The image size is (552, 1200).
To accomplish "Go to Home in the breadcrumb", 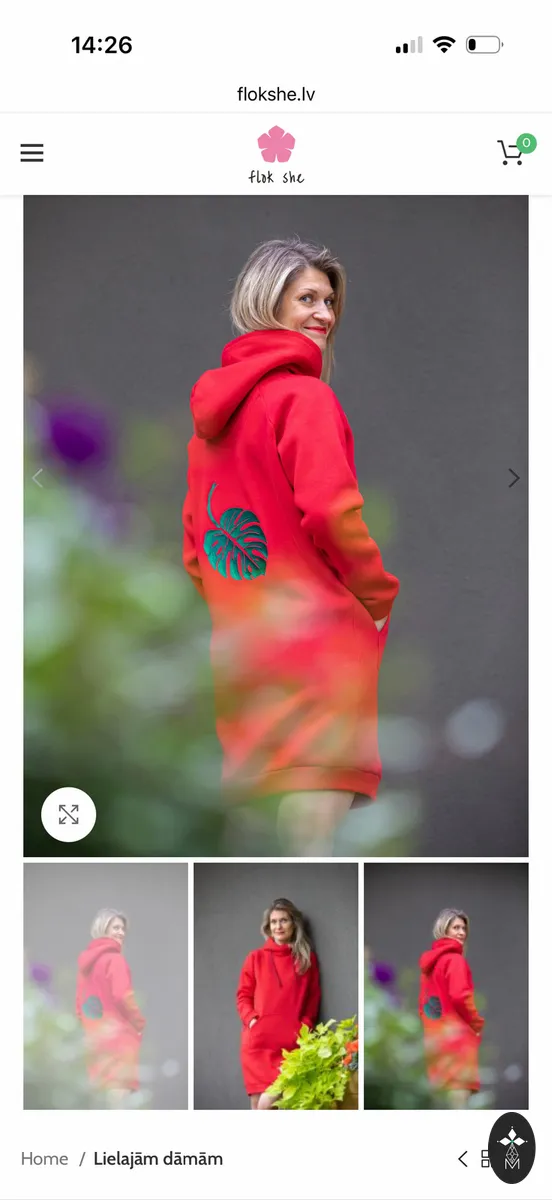I will coord(44,1159).
